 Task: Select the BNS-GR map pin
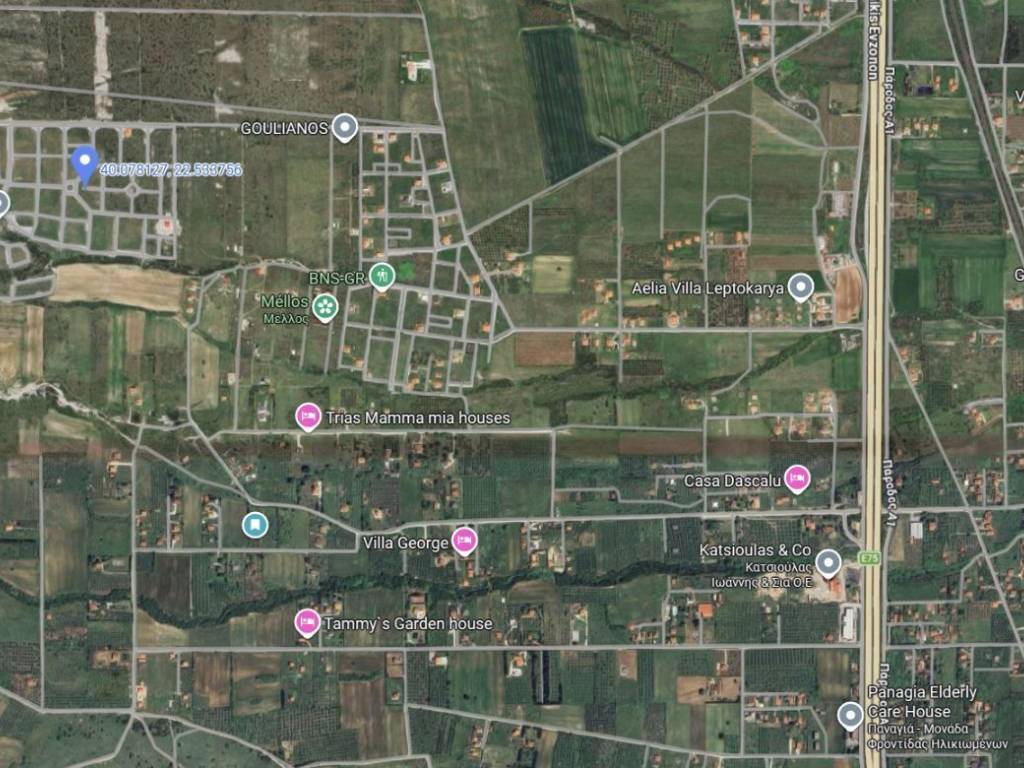coord(380,277)
